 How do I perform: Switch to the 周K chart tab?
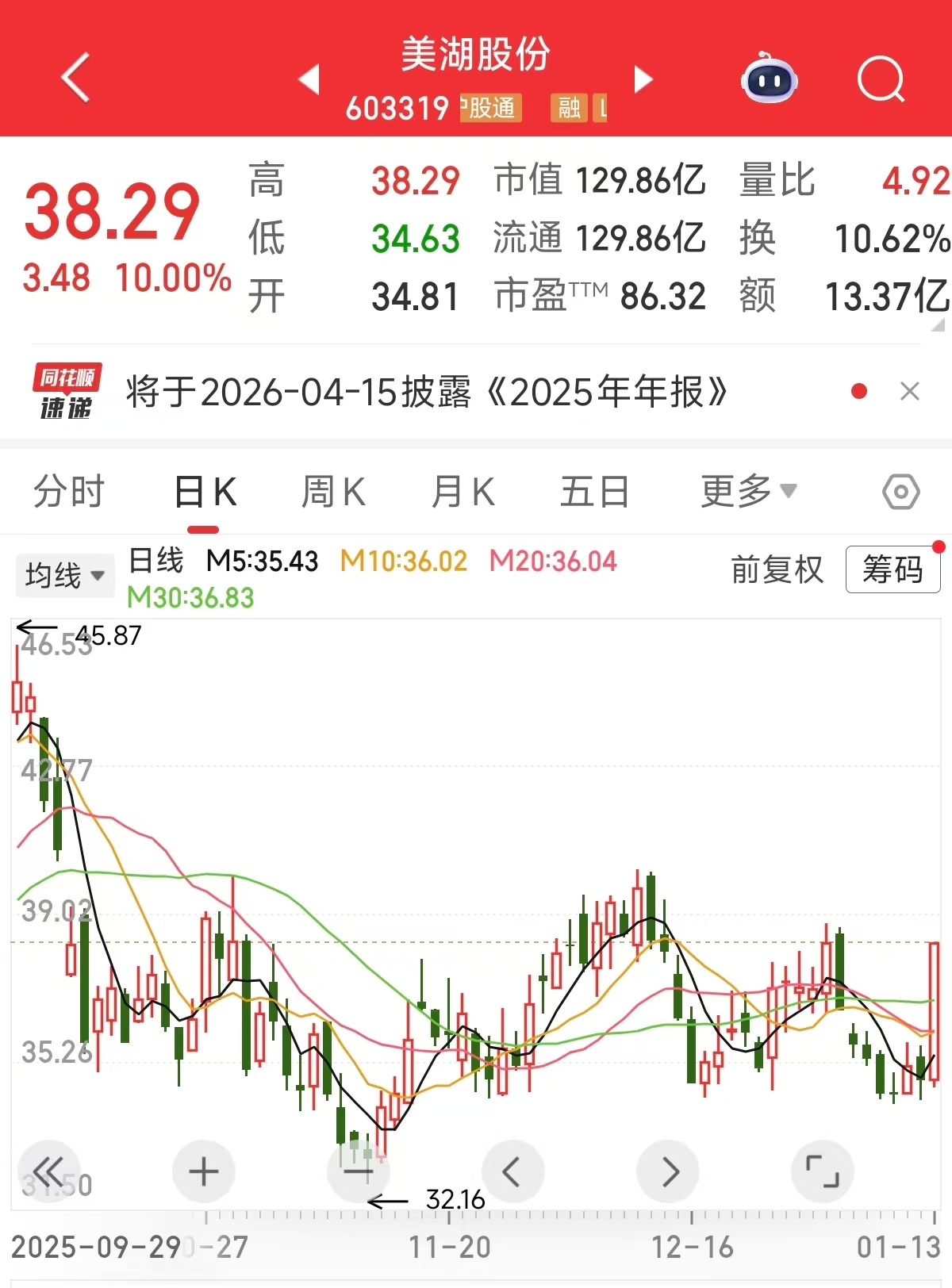[333, 492]
